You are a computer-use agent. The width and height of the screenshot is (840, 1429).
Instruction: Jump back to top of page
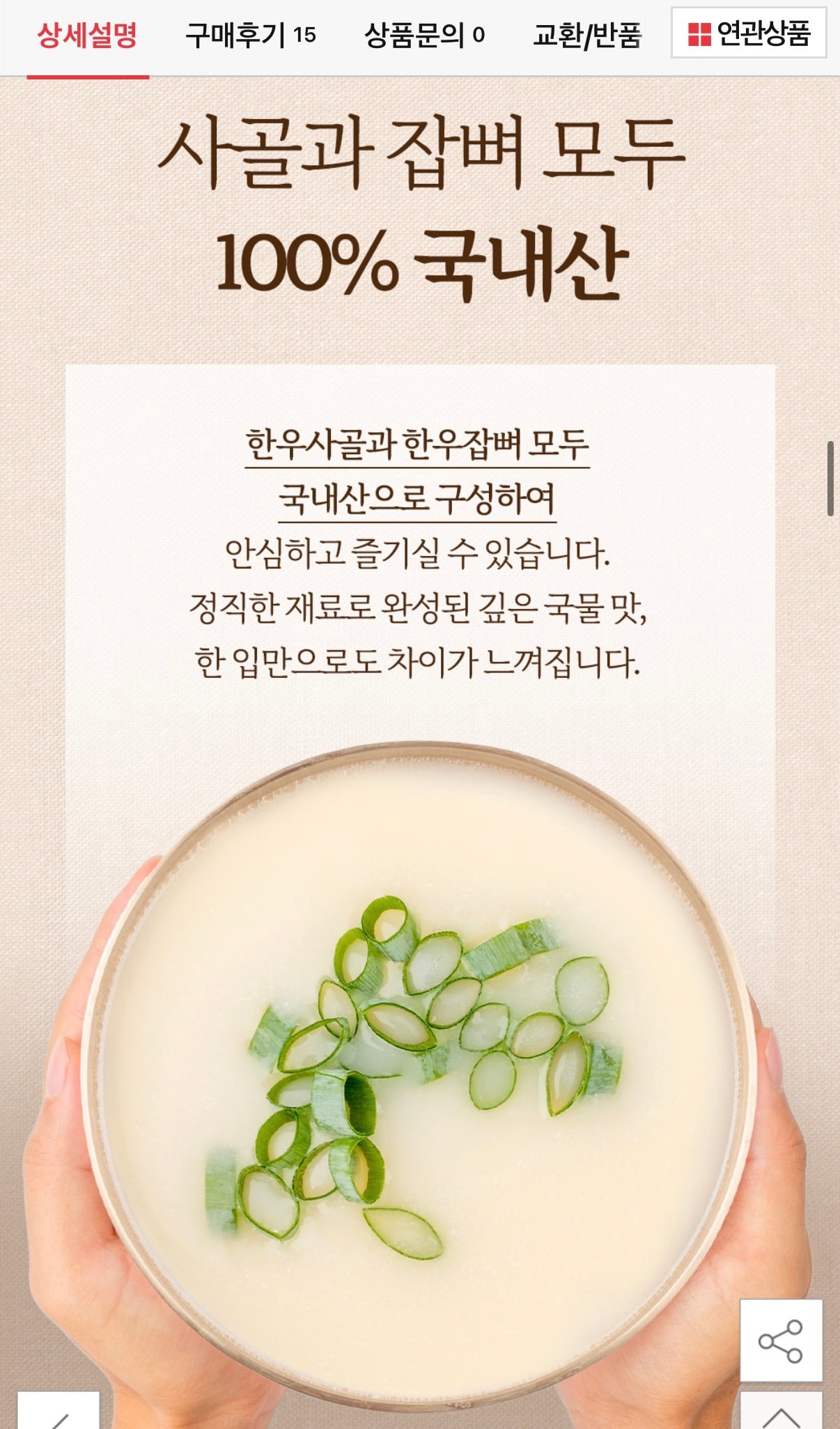781,1412
